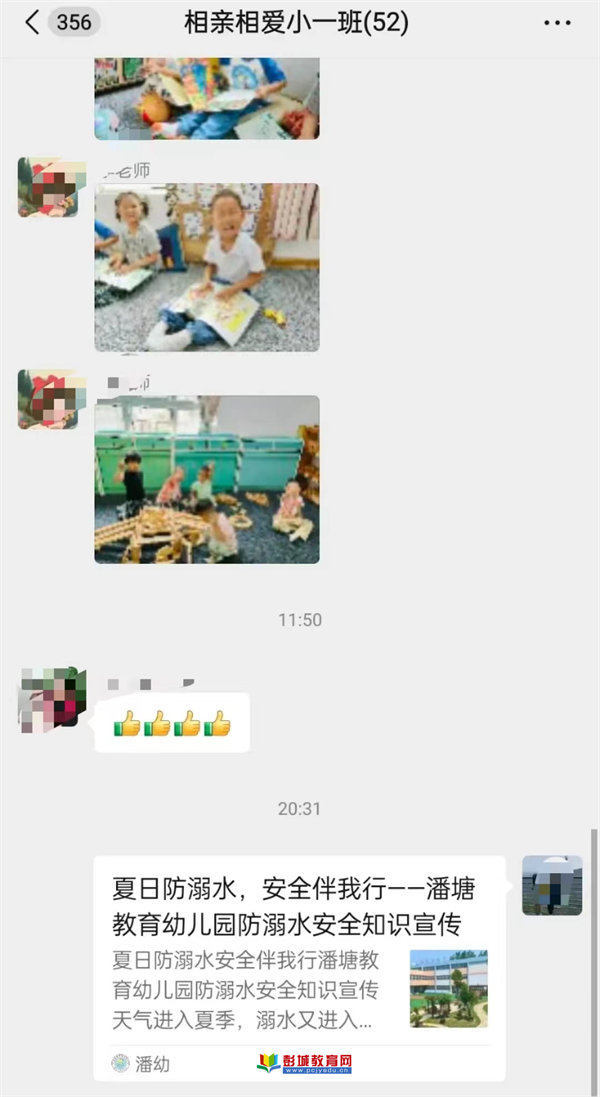The image size is (600, 1097).
Task: Open the group chat overflow menu
Action: (x=557, y=23)
